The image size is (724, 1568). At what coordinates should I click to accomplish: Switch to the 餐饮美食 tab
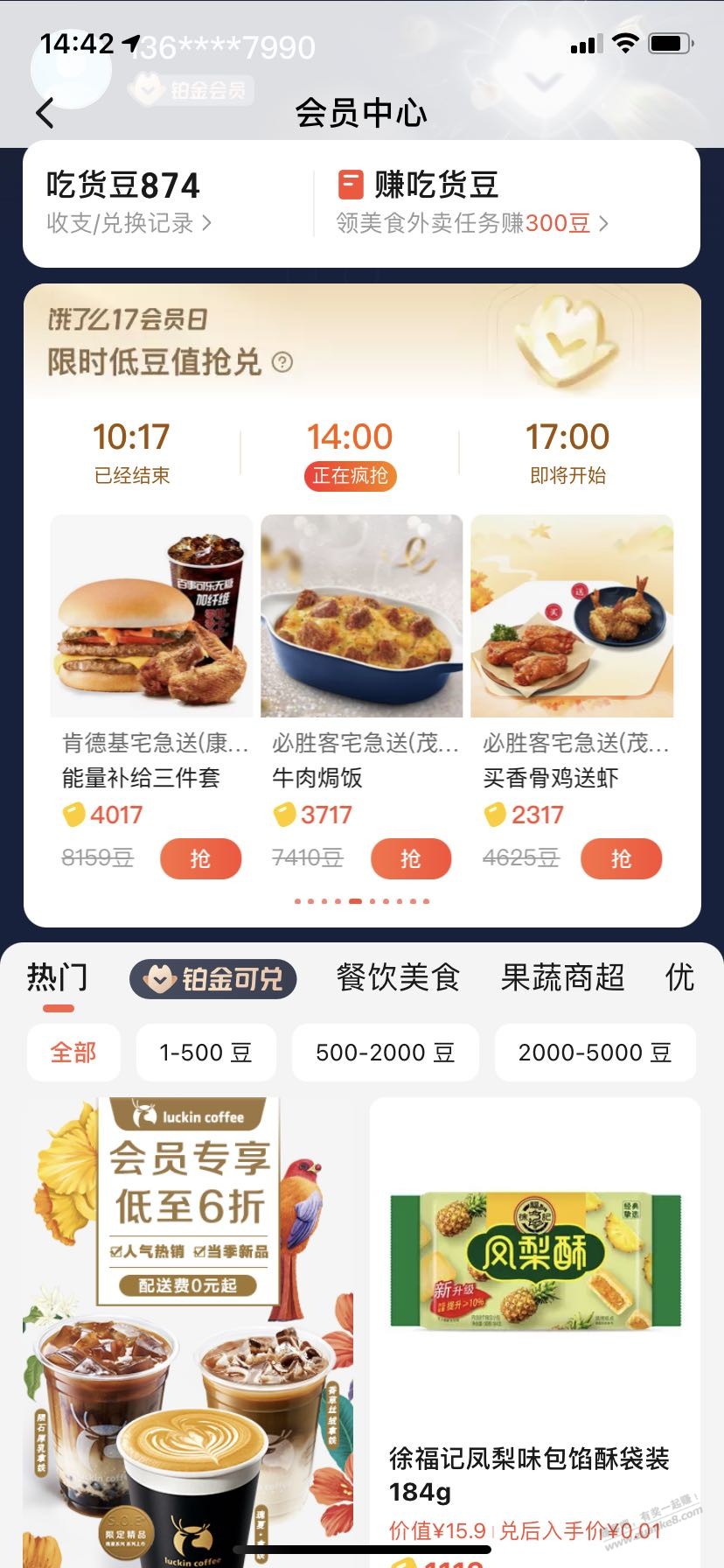click(x=398, y=977)
